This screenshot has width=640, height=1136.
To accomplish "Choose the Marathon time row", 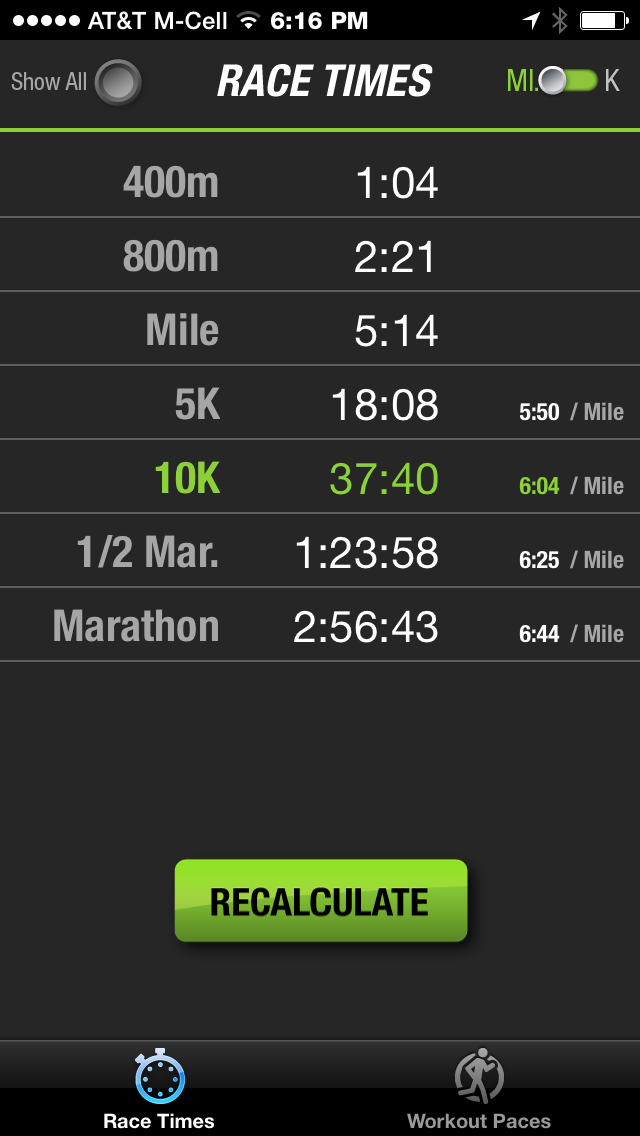I will [320, 625].
